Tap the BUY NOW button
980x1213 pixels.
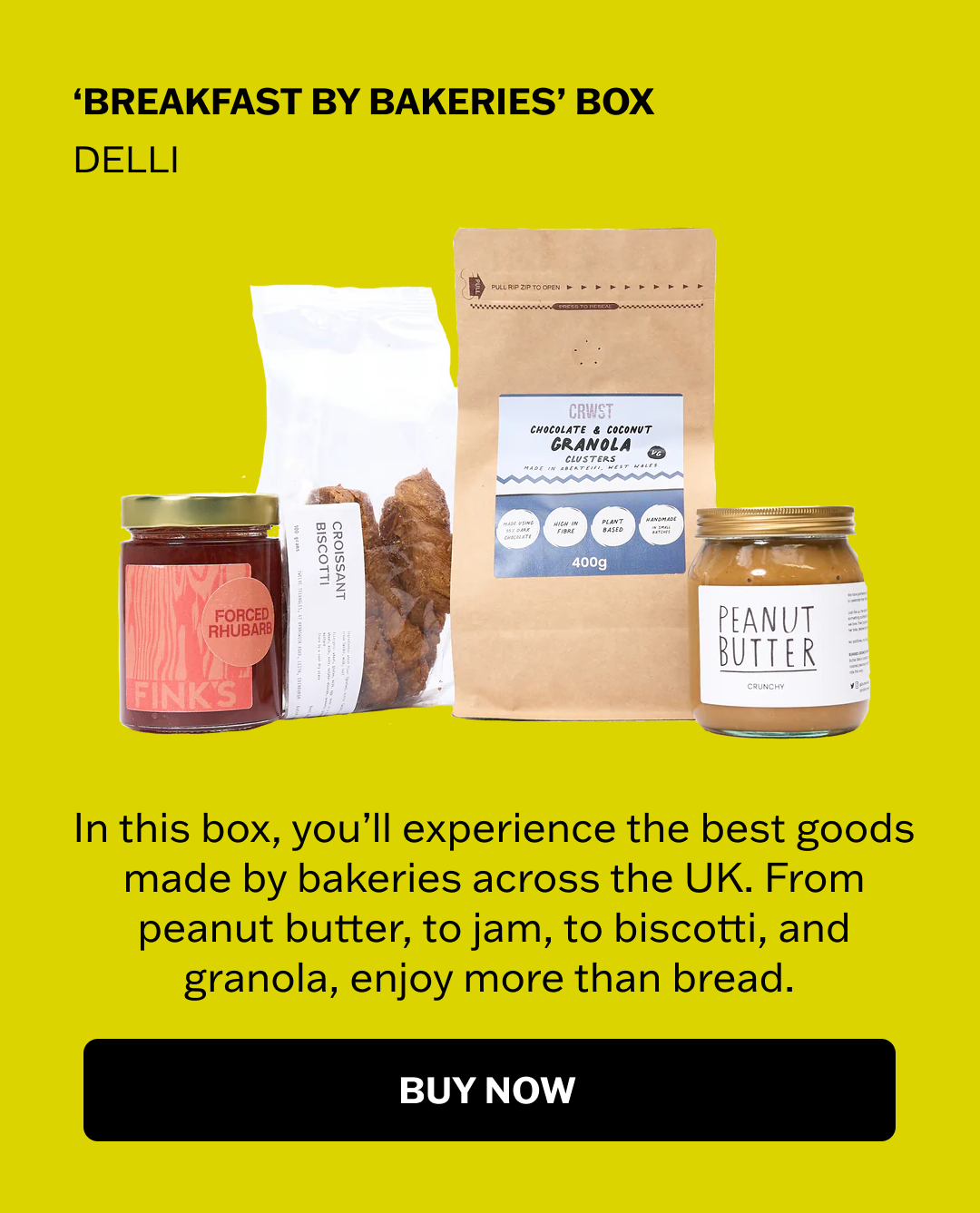point(489,1090)
